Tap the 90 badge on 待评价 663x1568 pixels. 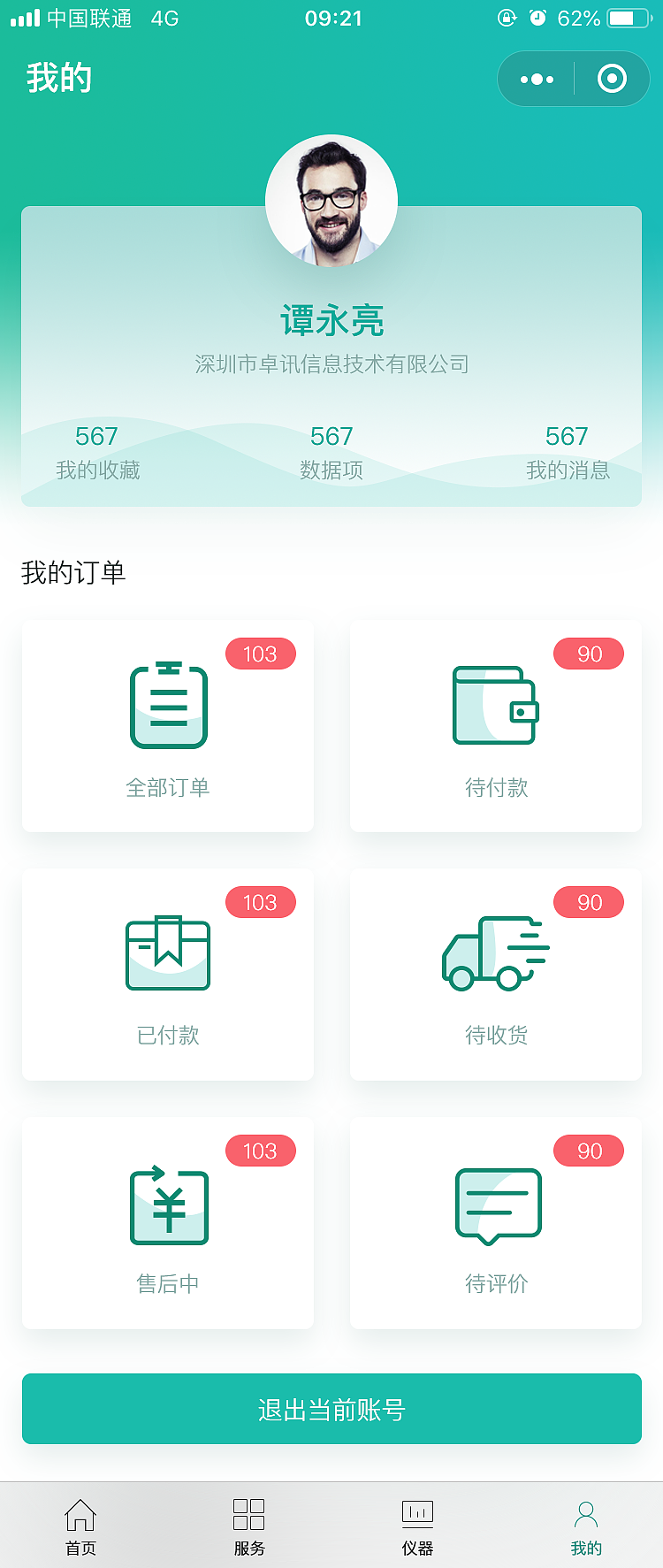pyautogui.click(x=589, y=1151)
